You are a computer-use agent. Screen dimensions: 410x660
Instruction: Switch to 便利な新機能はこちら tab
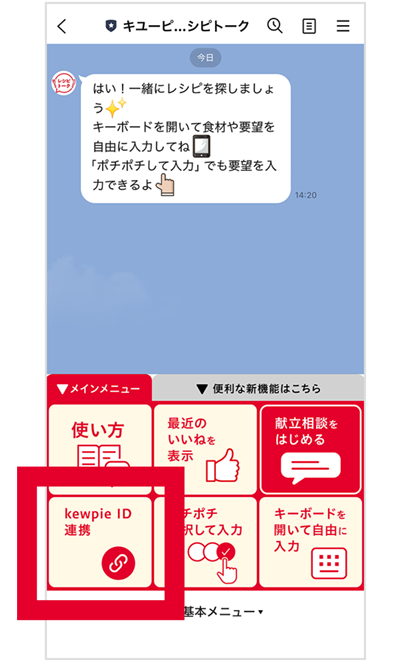pyautogui.click(x=258, y=388)
